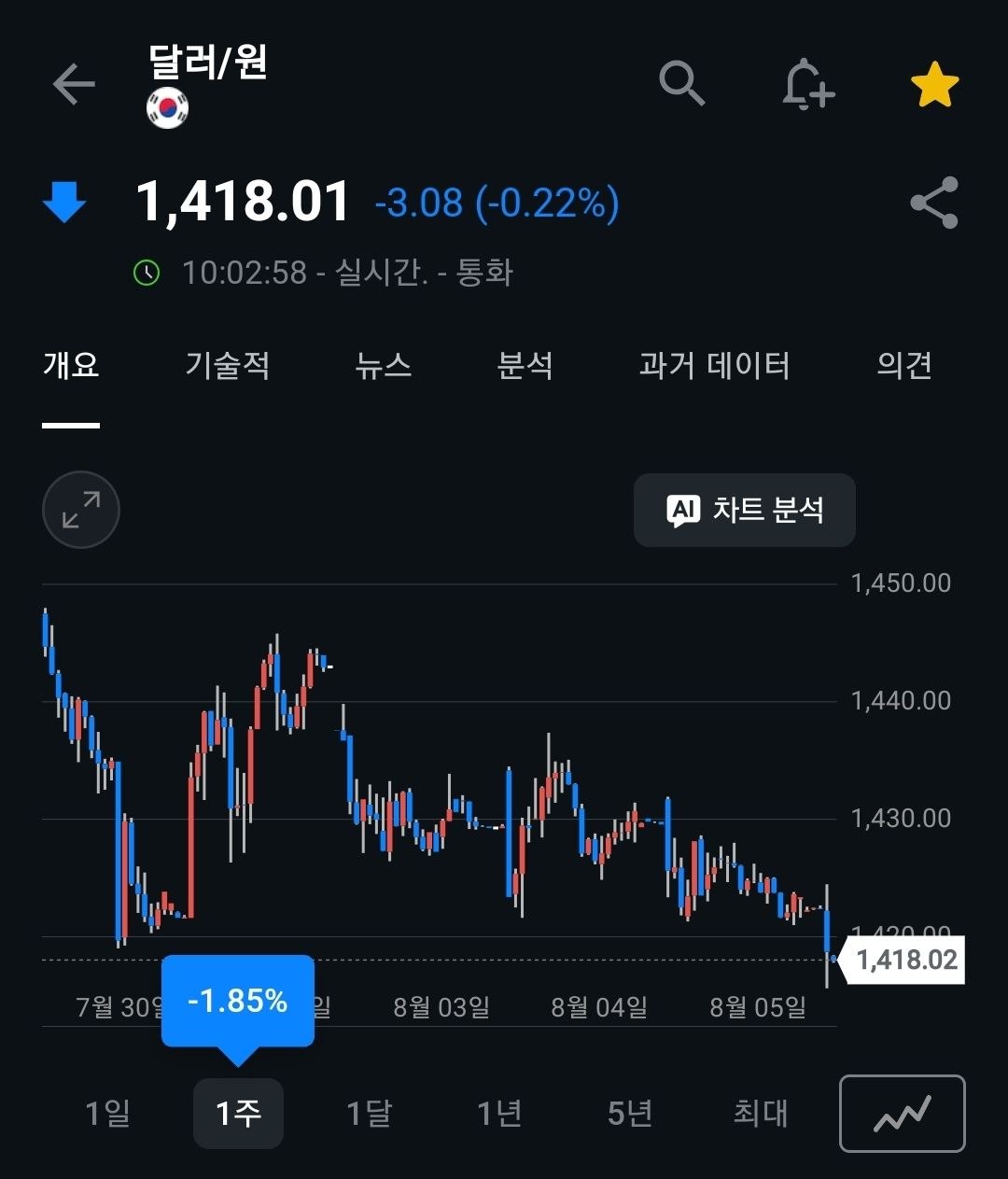Go back using the arrow
The height and width of the screenshot is (1179, 1008).
pyautogui.click(x=74, y=85)
